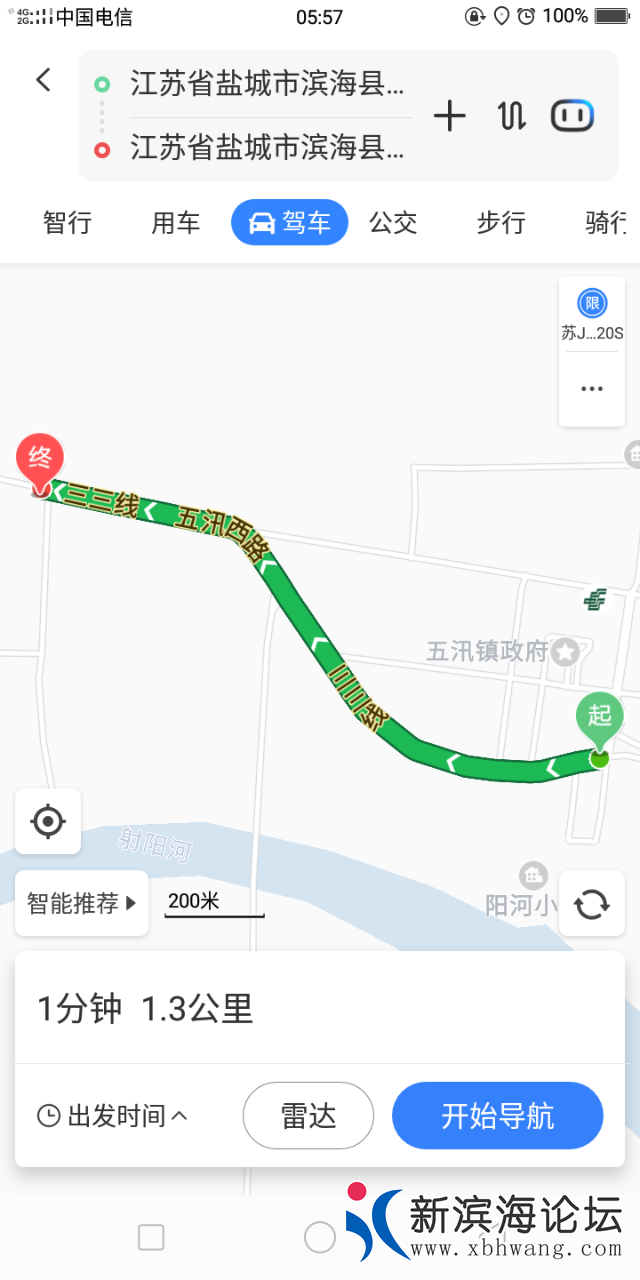
Task: Open the 限 license plate restriction setting
Action: tap(592, 314)
